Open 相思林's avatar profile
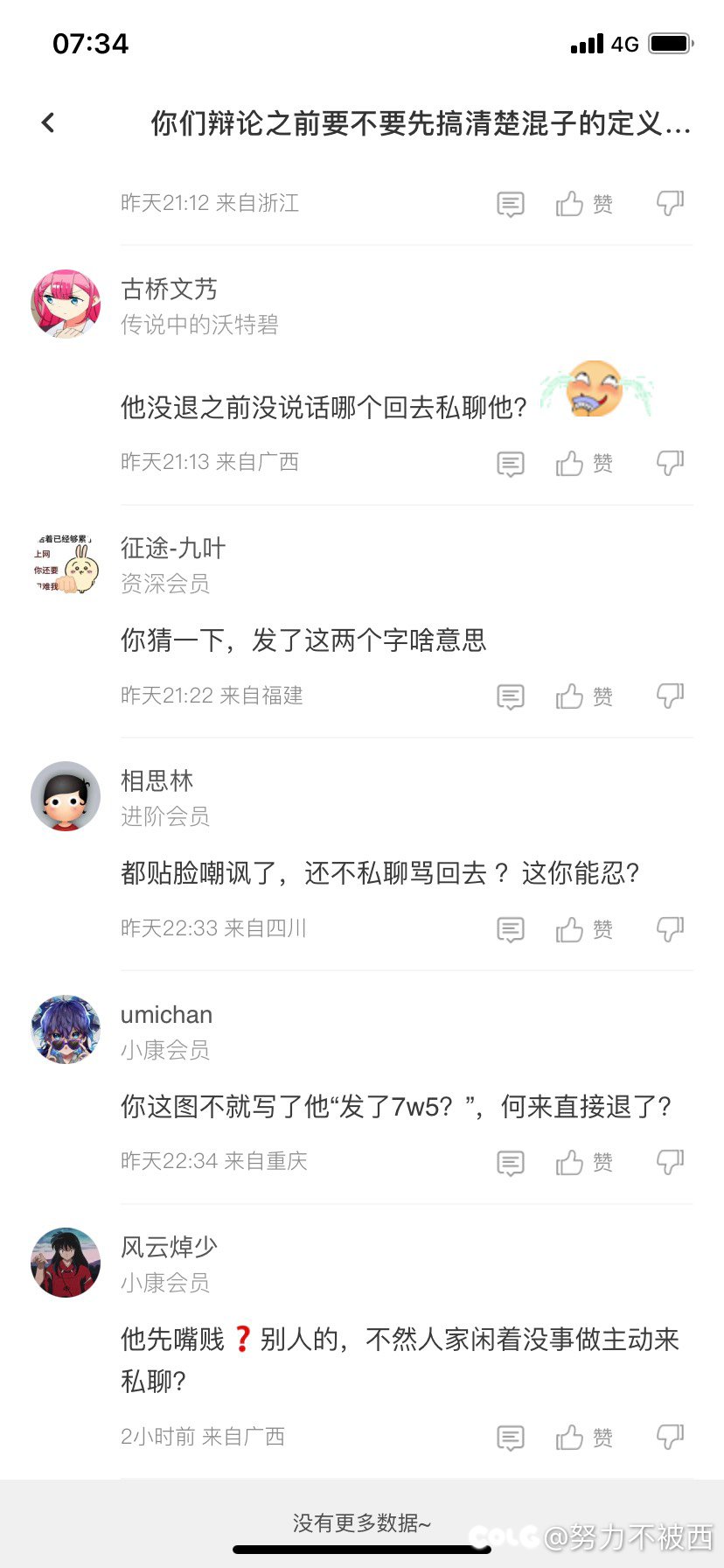The height and width of the screenshot is (1568, 724). [x=66, y=796]
